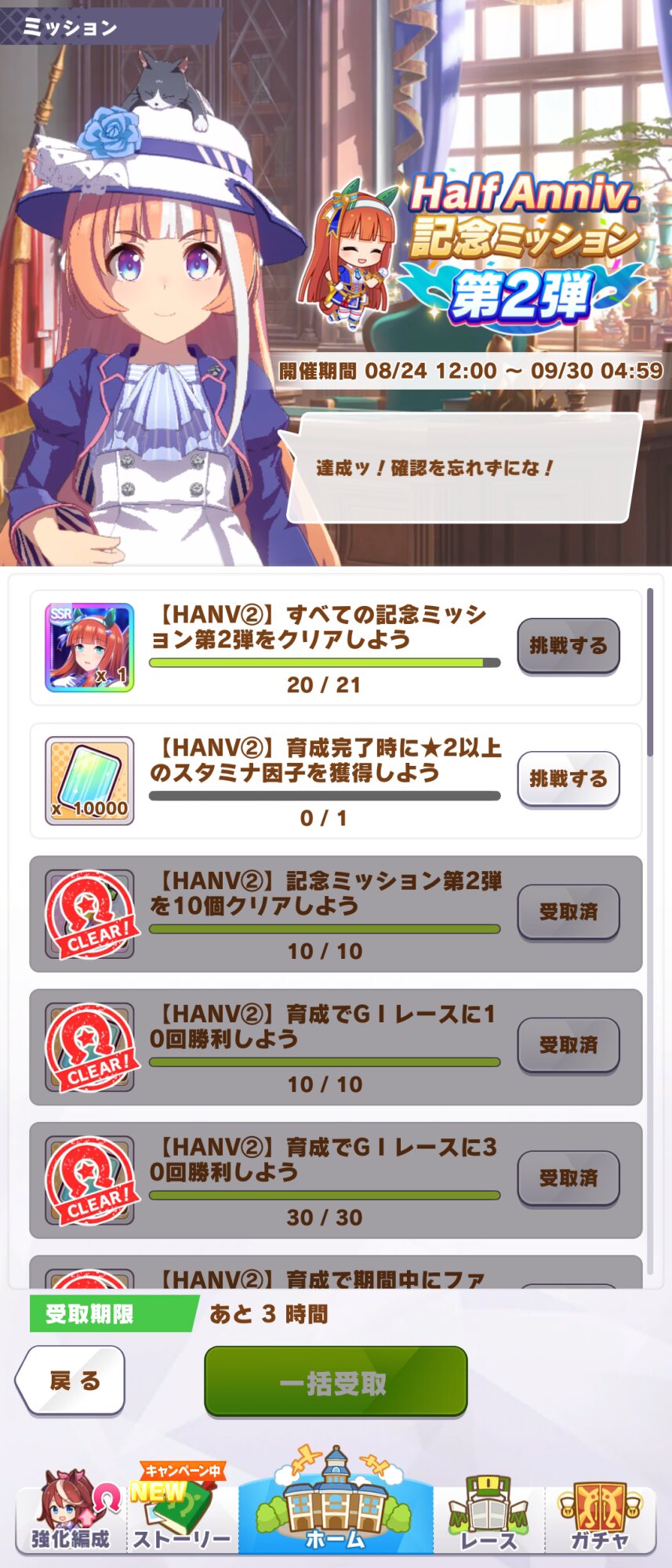Tap 挑戦する for すべての記念ミッション mission
672x1568 pixels.
[x=568, y=646]
